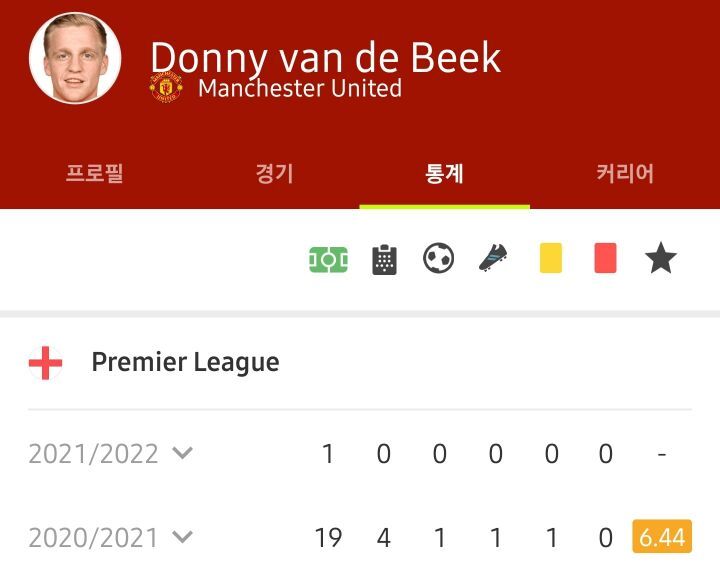This screenshot has width=720, height=569.
Task: Go to the 커리어 tab
Action: click(625, 173)
